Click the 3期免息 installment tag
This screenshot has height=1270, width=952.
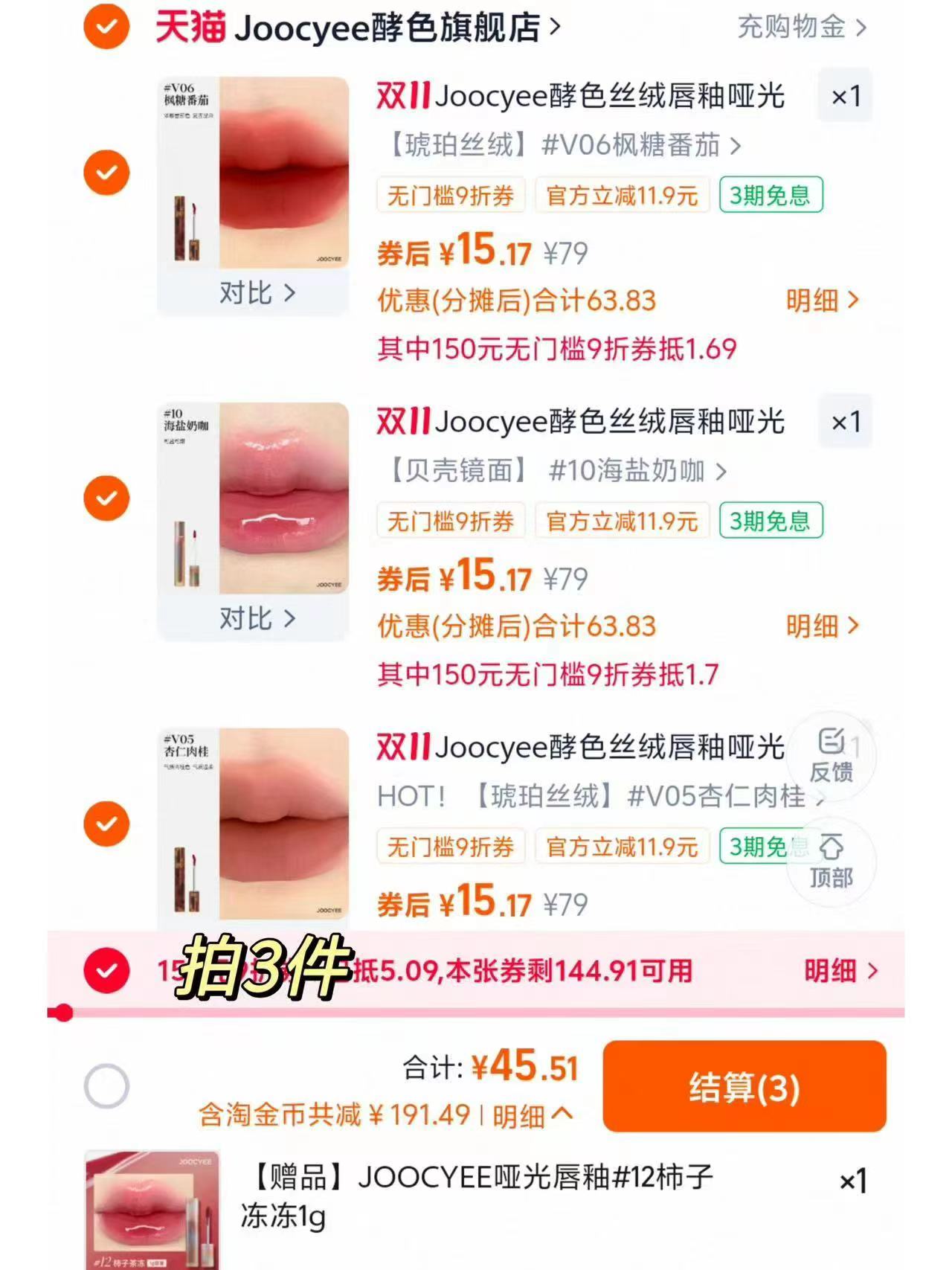(771, 195)
